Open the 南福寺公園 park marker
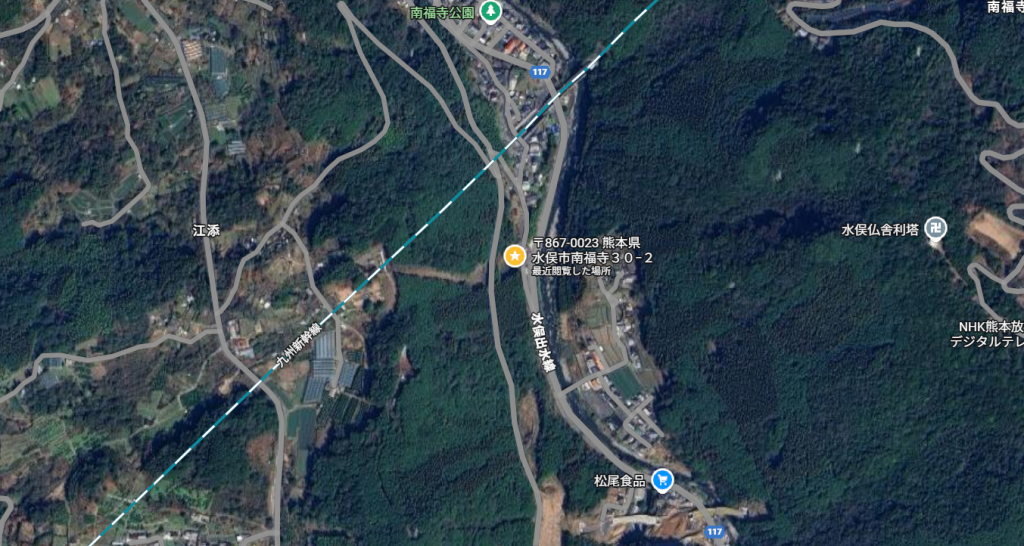The height and width of the screenshot is (546, 1024). [x=490, y=11]
